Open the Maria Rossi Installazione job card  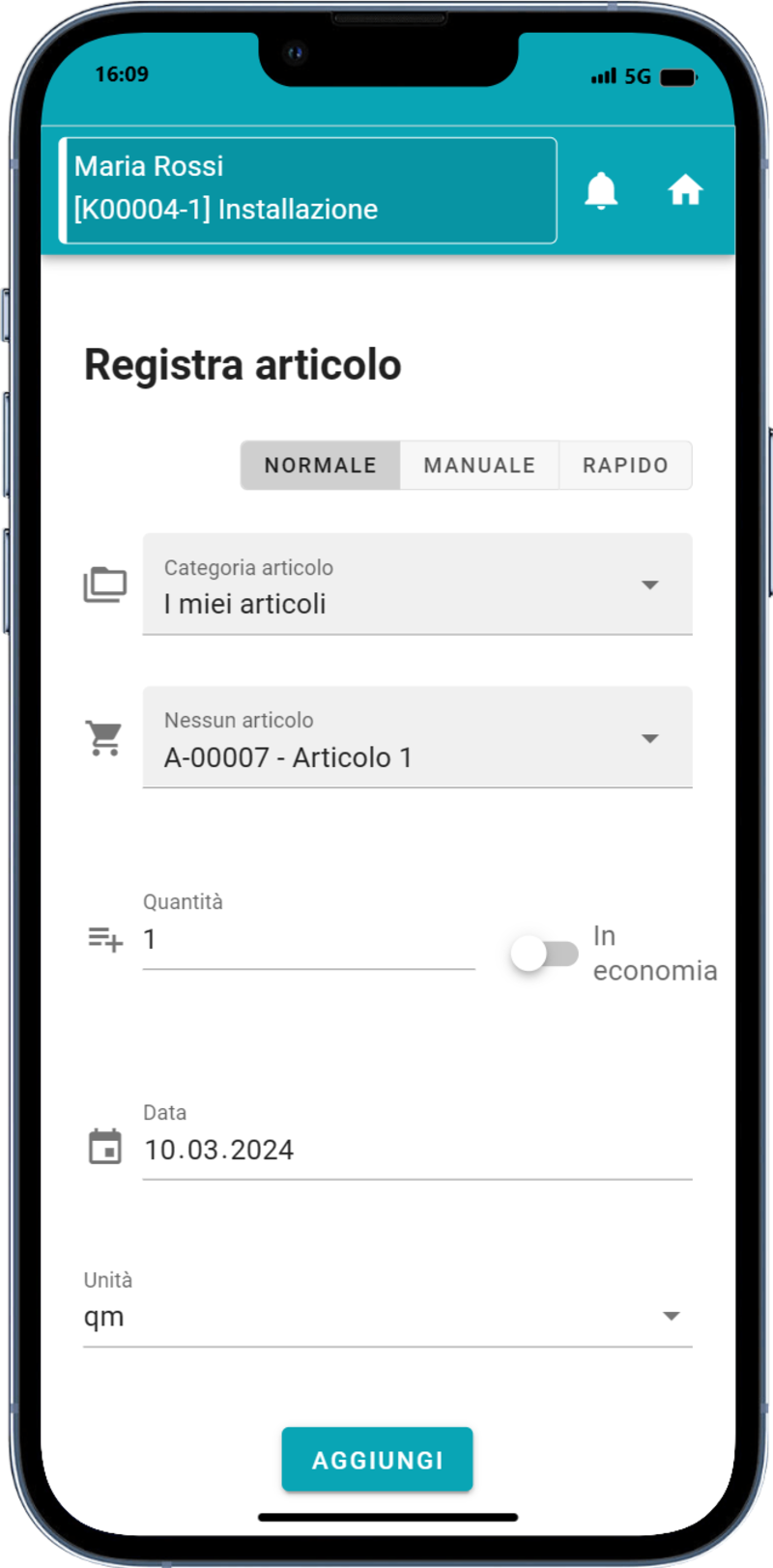pyautogui.click(x=308, y=190)
